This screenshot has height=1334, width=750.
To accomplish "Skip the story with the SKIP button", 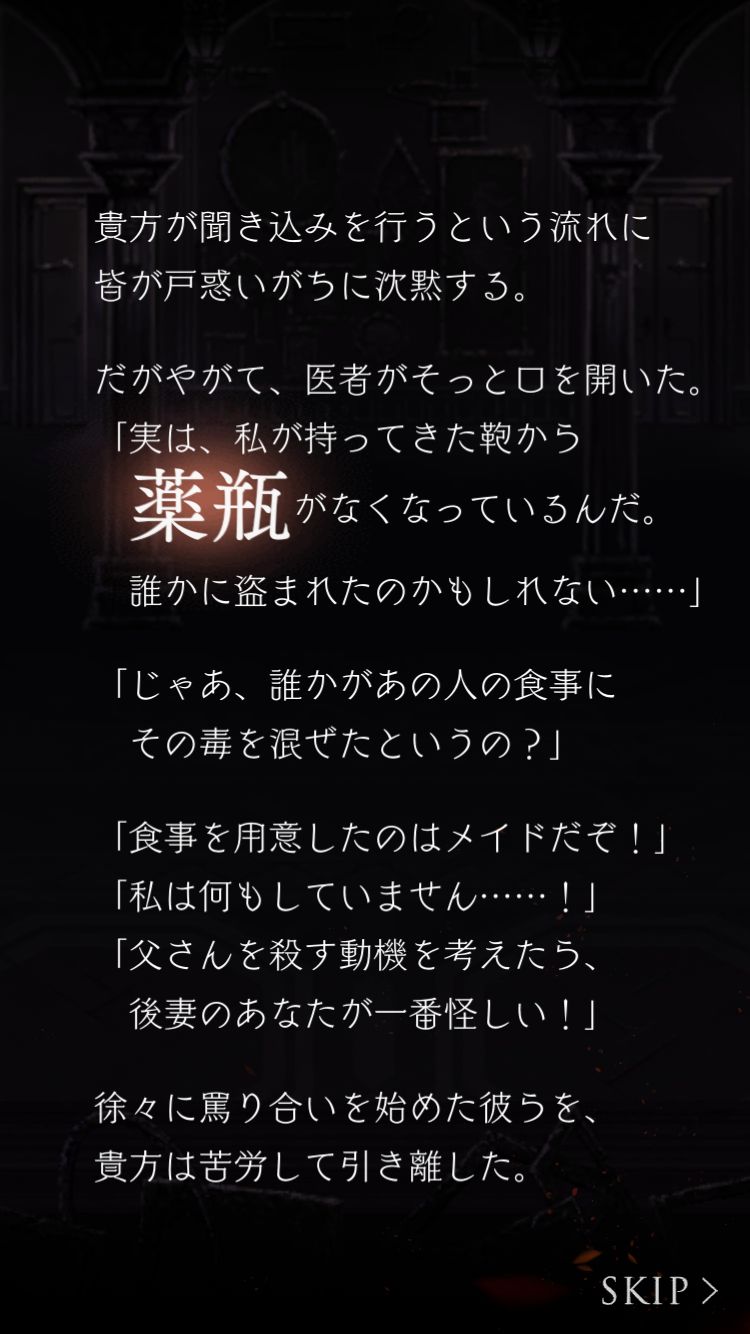I will pyautogui.click(x=659, y=1291).
